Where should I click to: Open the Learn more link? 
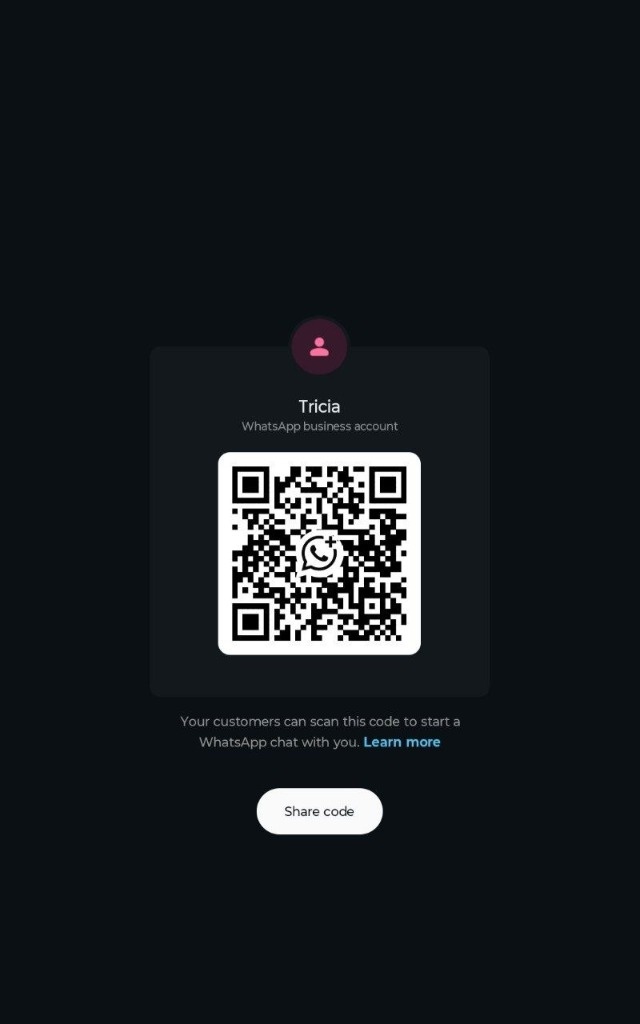(x=402, y=742)
